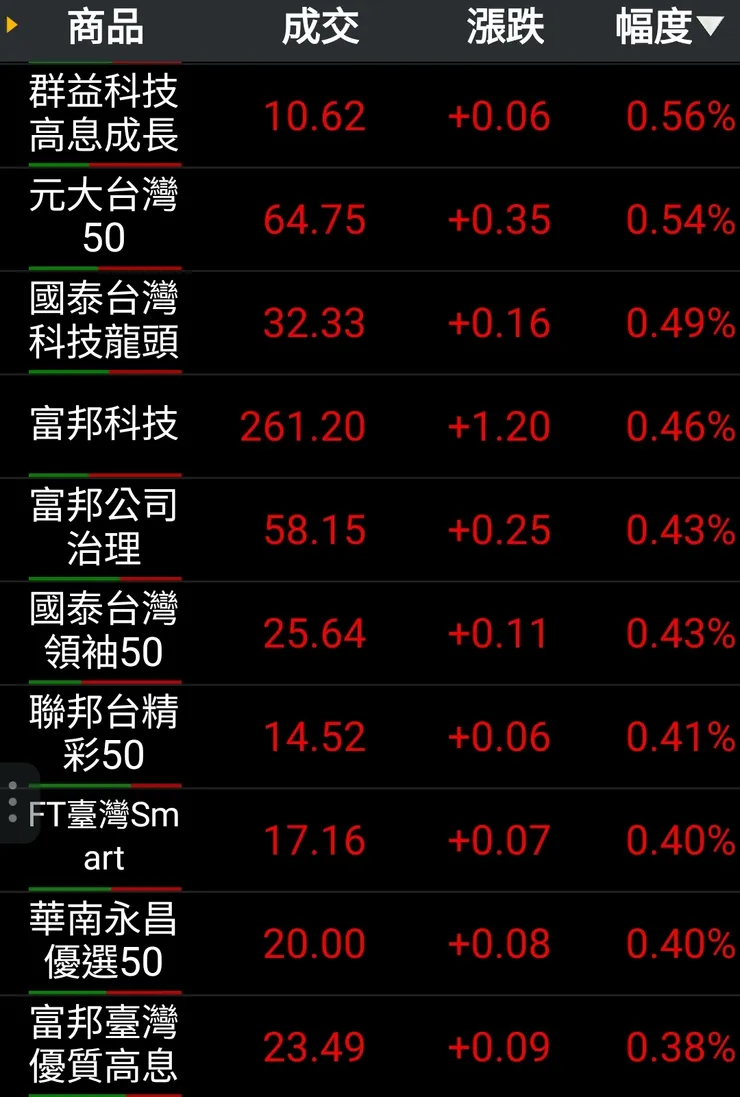This screenshot has width=740, height=1097.
Task: Sort the list by 幅度 column
Action: [668, 28]
